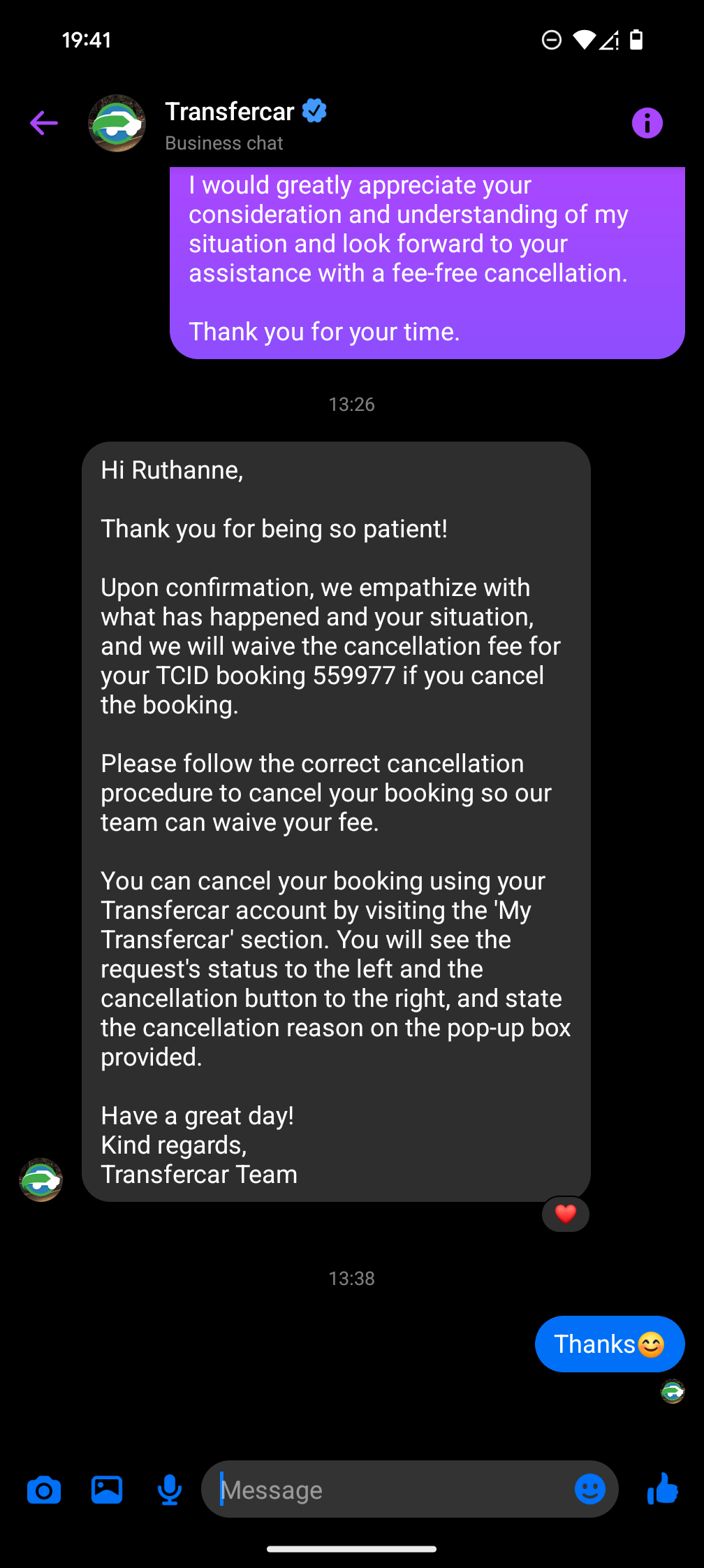Go back using the purple arrow

pos(44,123)
